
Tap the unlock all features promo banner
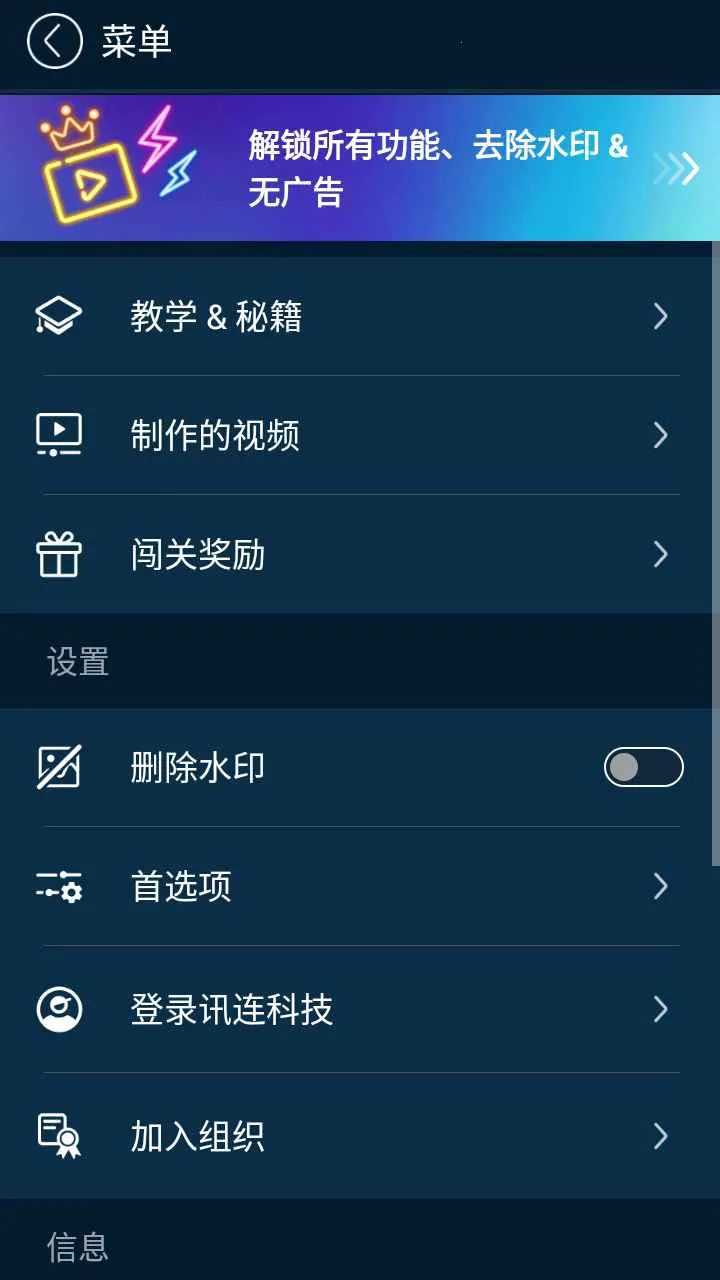point(360,168)
